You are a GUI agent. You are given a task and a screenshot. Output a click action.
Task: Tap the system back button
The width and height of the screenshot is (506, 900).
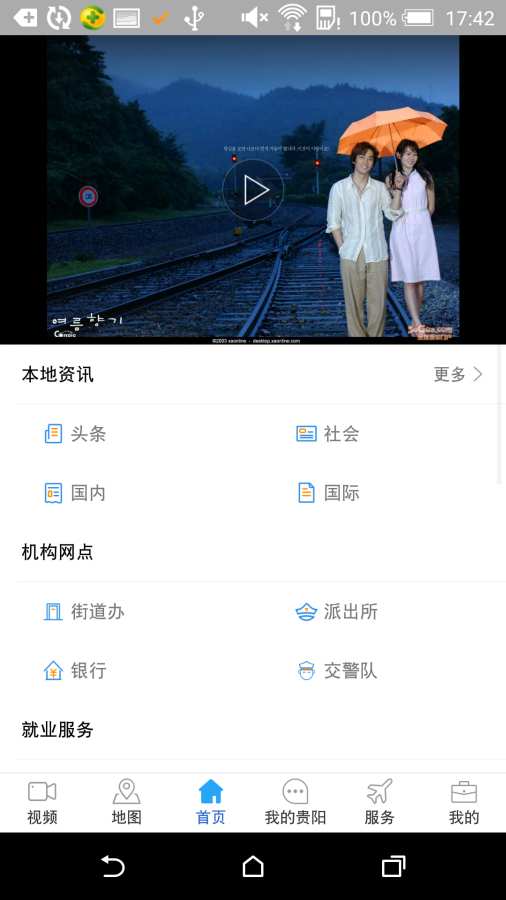112,866
